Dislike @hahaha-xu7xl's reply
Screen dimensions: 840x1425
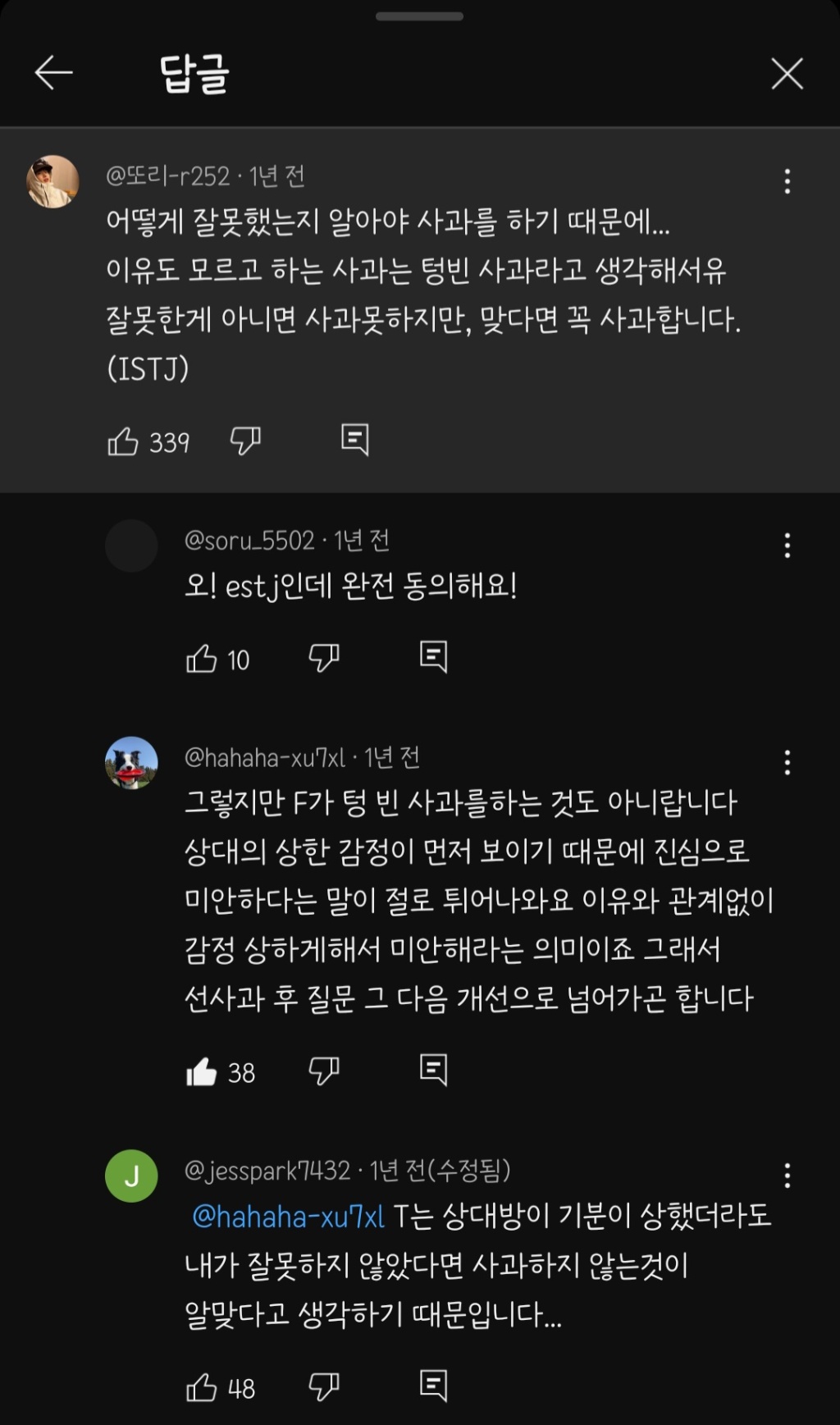(x=324, y=1071)
